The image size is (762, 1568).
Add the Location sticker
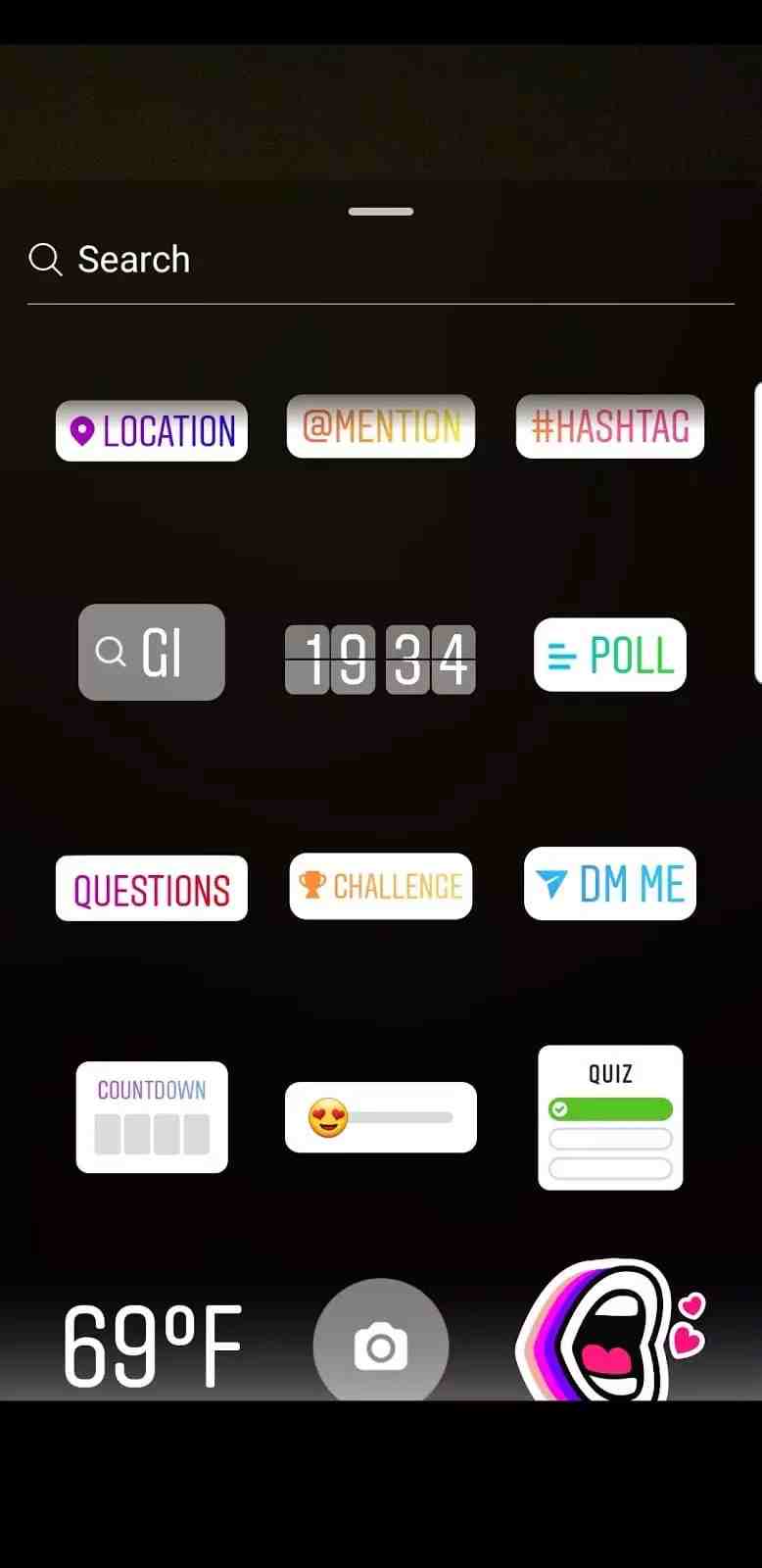152,431
